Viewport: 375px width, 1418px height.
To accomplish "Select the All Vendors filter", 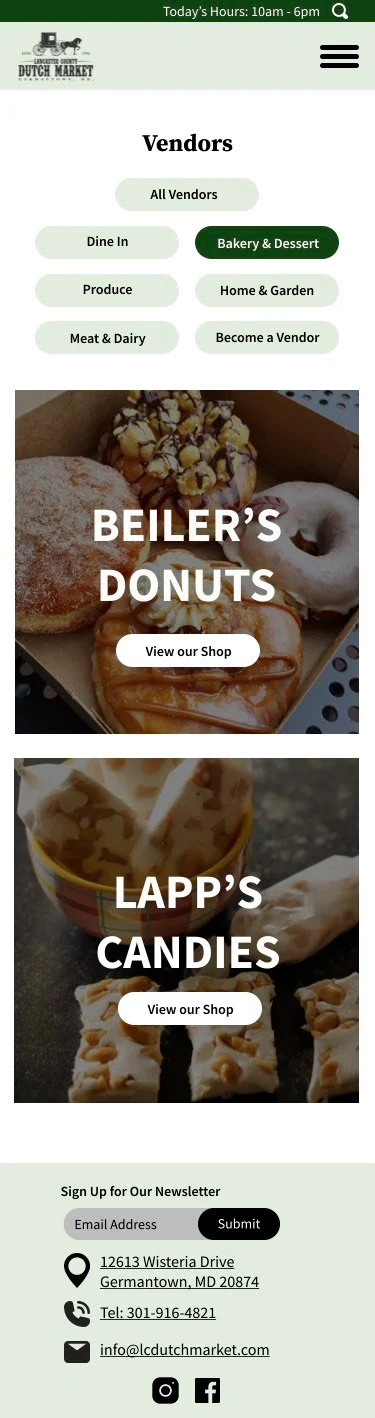I will click(x=187, y=194).
